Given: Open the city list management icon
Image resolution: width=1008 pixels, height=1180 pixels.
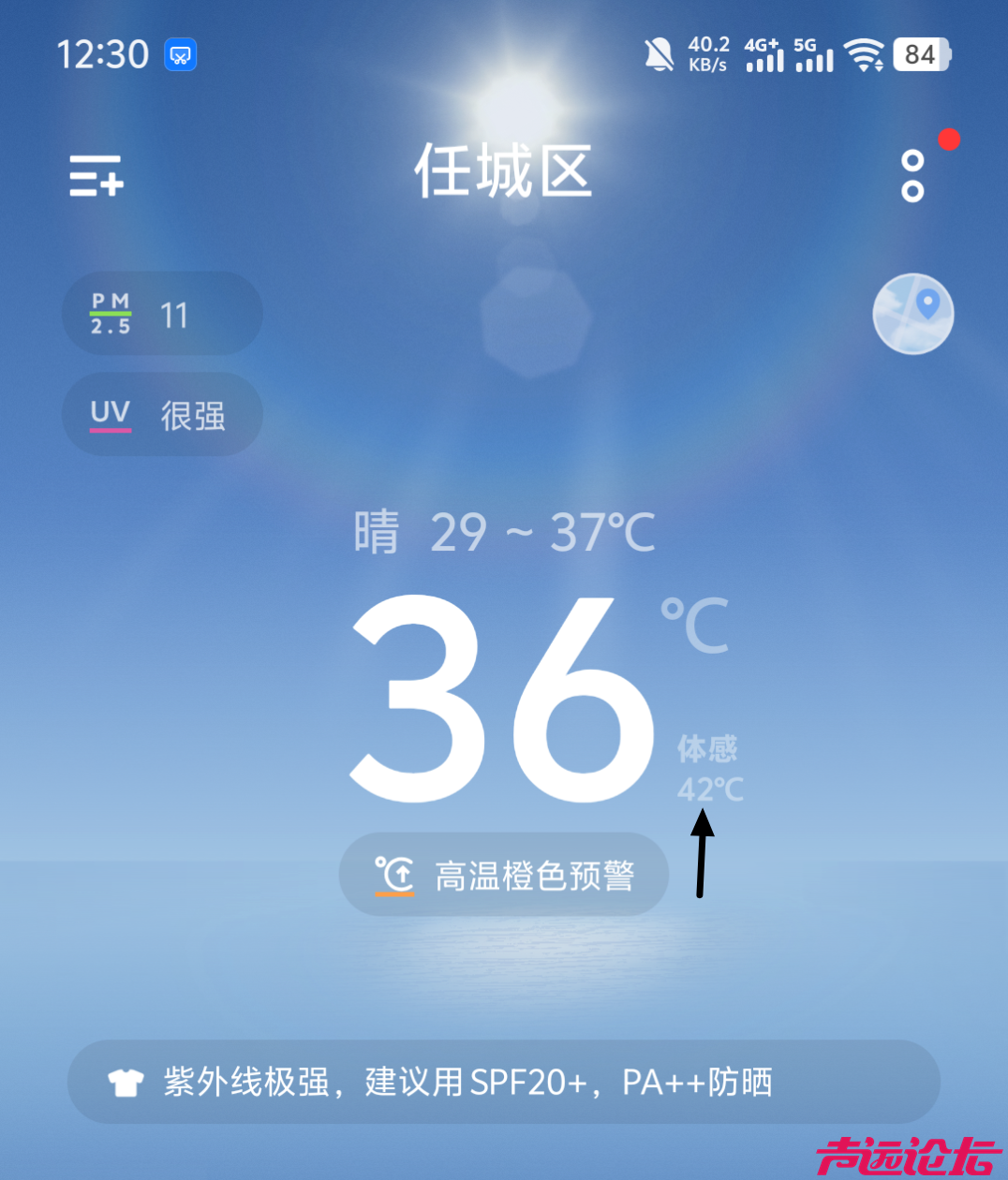Looking at the screenshot, I should point(96,176).
